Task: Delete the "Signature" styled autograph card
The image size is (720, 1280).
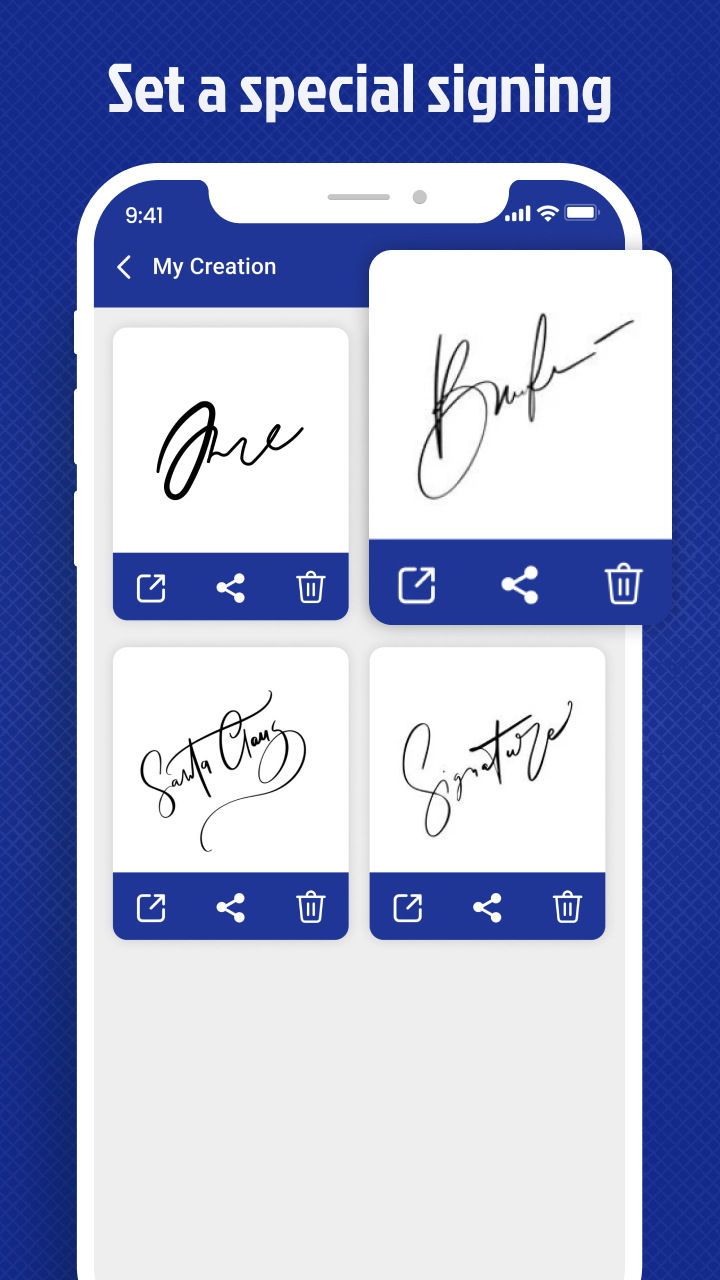Action: coord(567,907)
